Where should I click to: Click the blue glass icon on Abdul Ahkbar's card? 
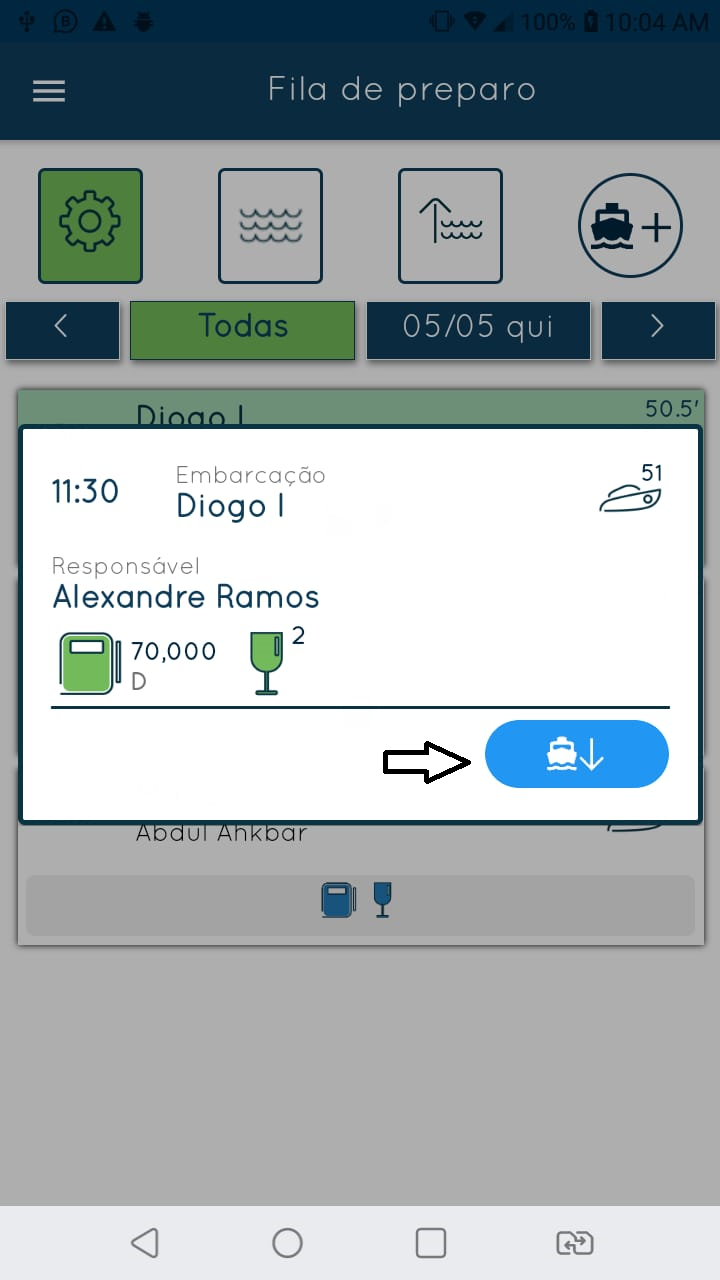coord(381,899)
